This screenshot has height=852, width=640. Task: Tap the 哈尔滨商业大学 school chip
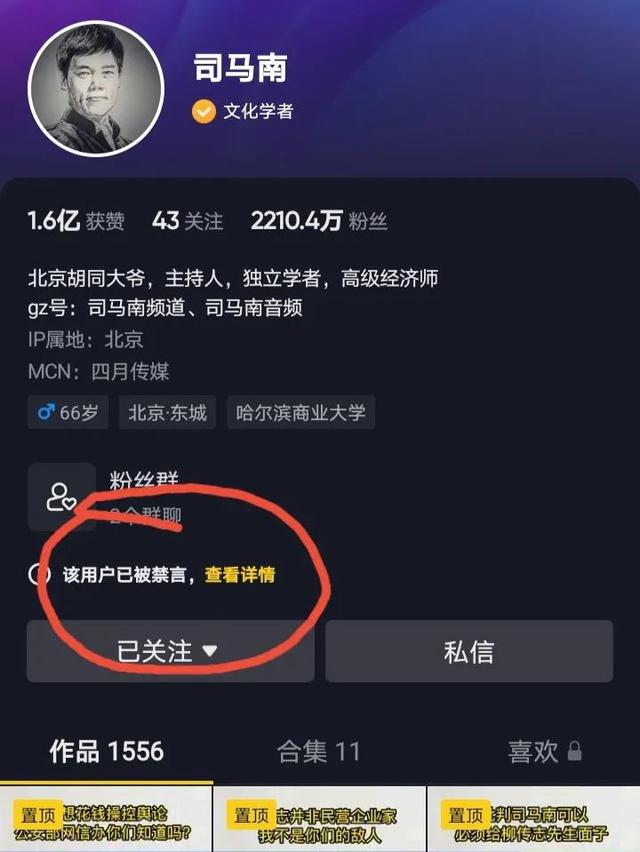301,412
